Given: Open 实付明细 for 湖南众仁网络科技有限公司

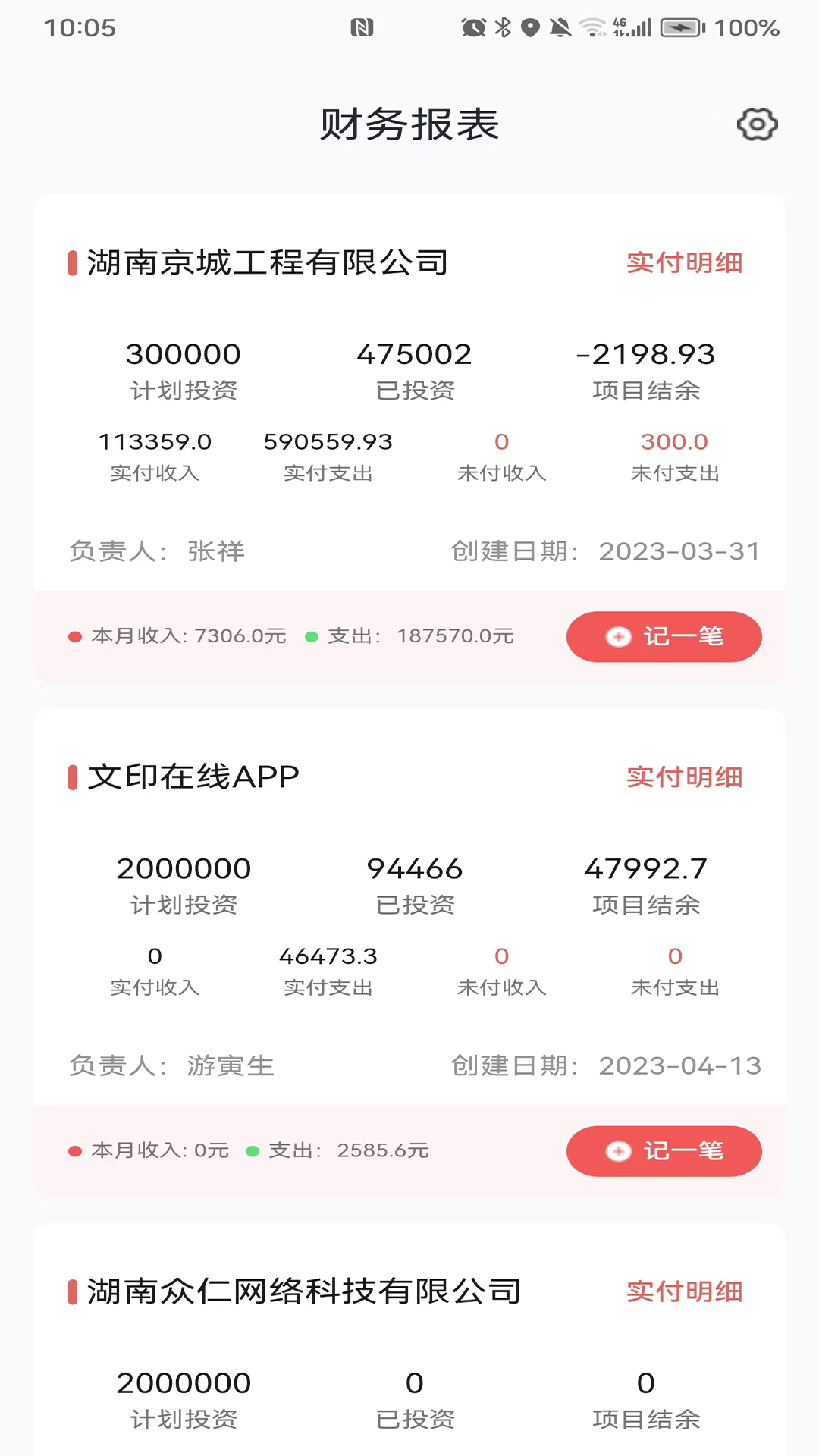Looking at the screenshot, I should tap(684, 1291).
